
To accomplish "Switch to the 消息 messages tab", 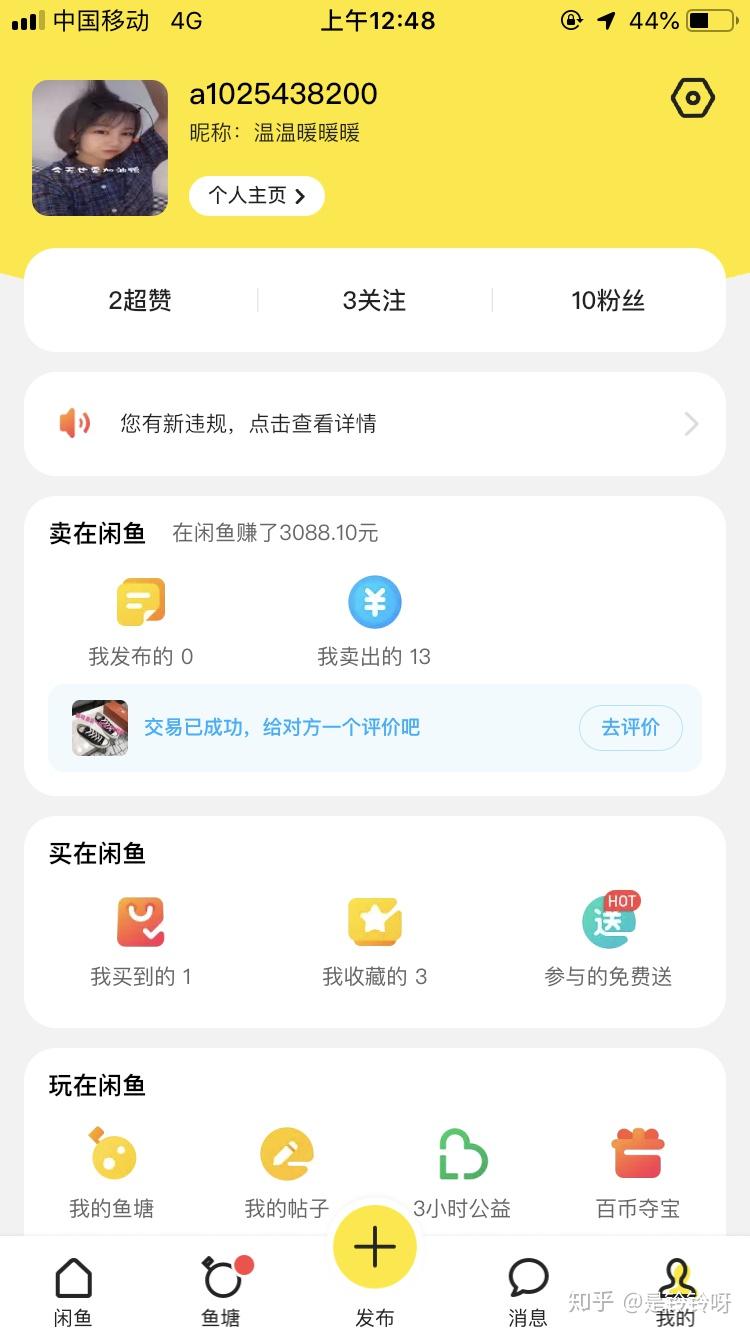I will coord(528,1290).
